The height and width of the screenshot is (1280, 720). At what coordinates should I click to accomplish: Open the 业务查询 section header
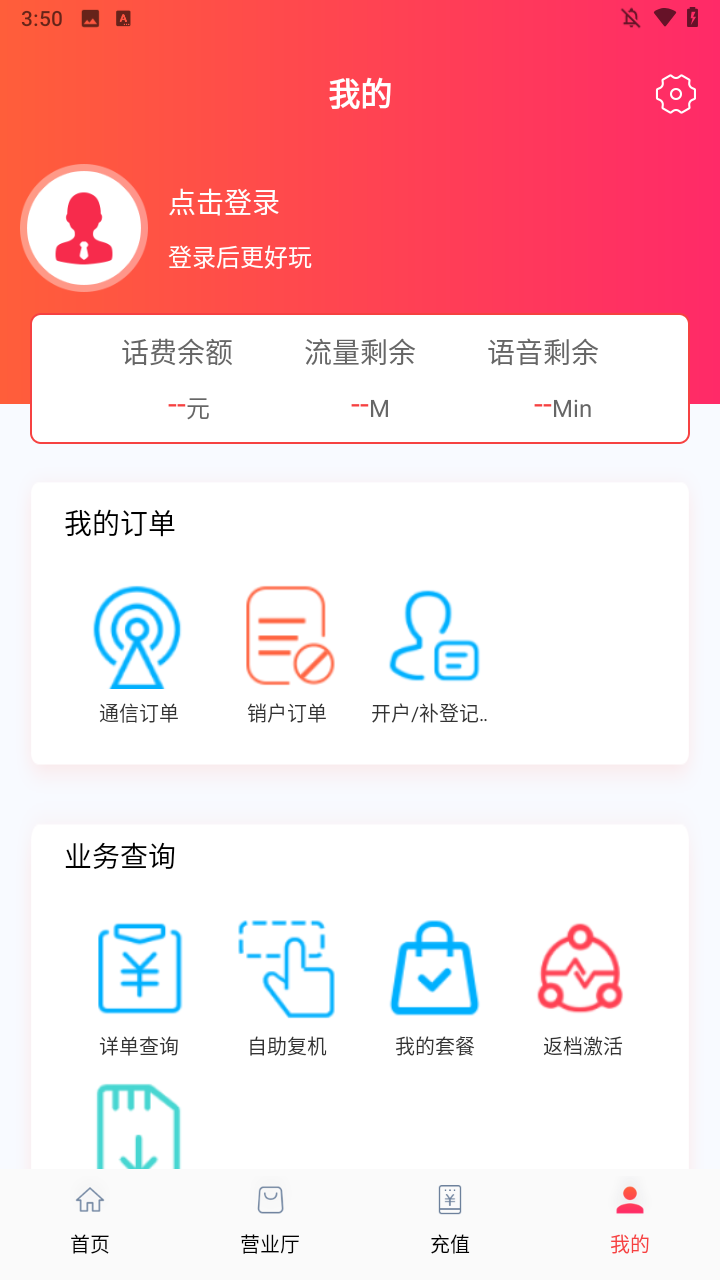[120, 857]
